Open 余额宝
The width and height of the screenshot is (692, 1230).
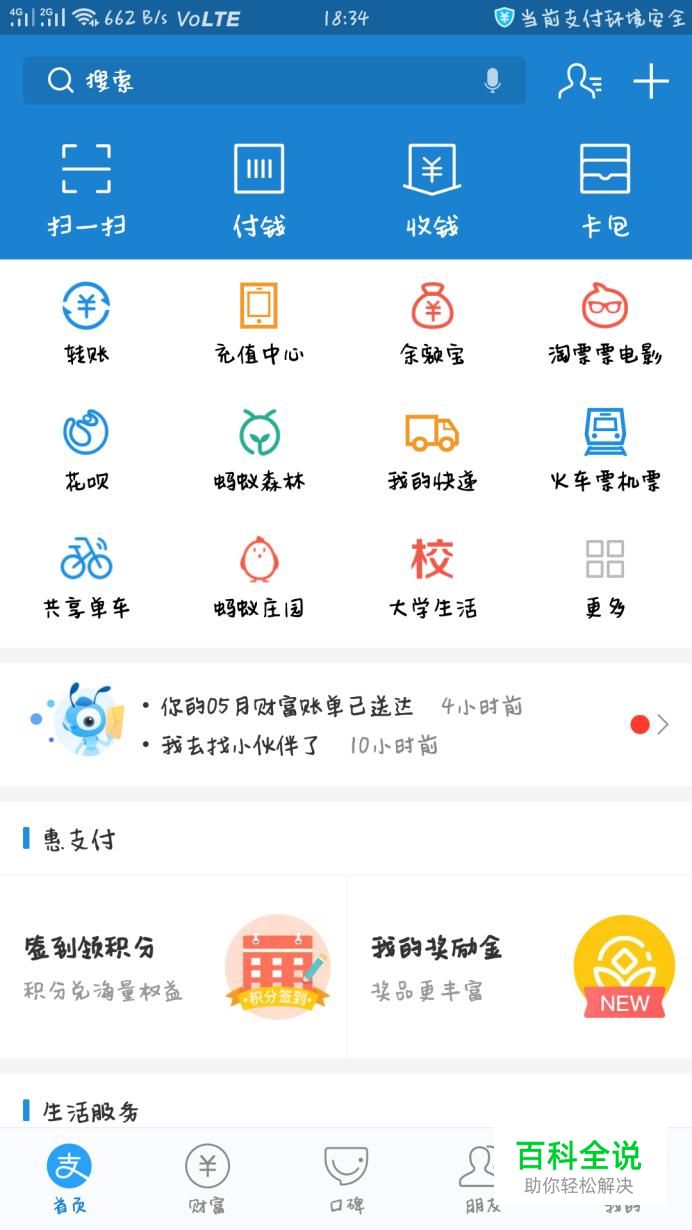[432, 322]
